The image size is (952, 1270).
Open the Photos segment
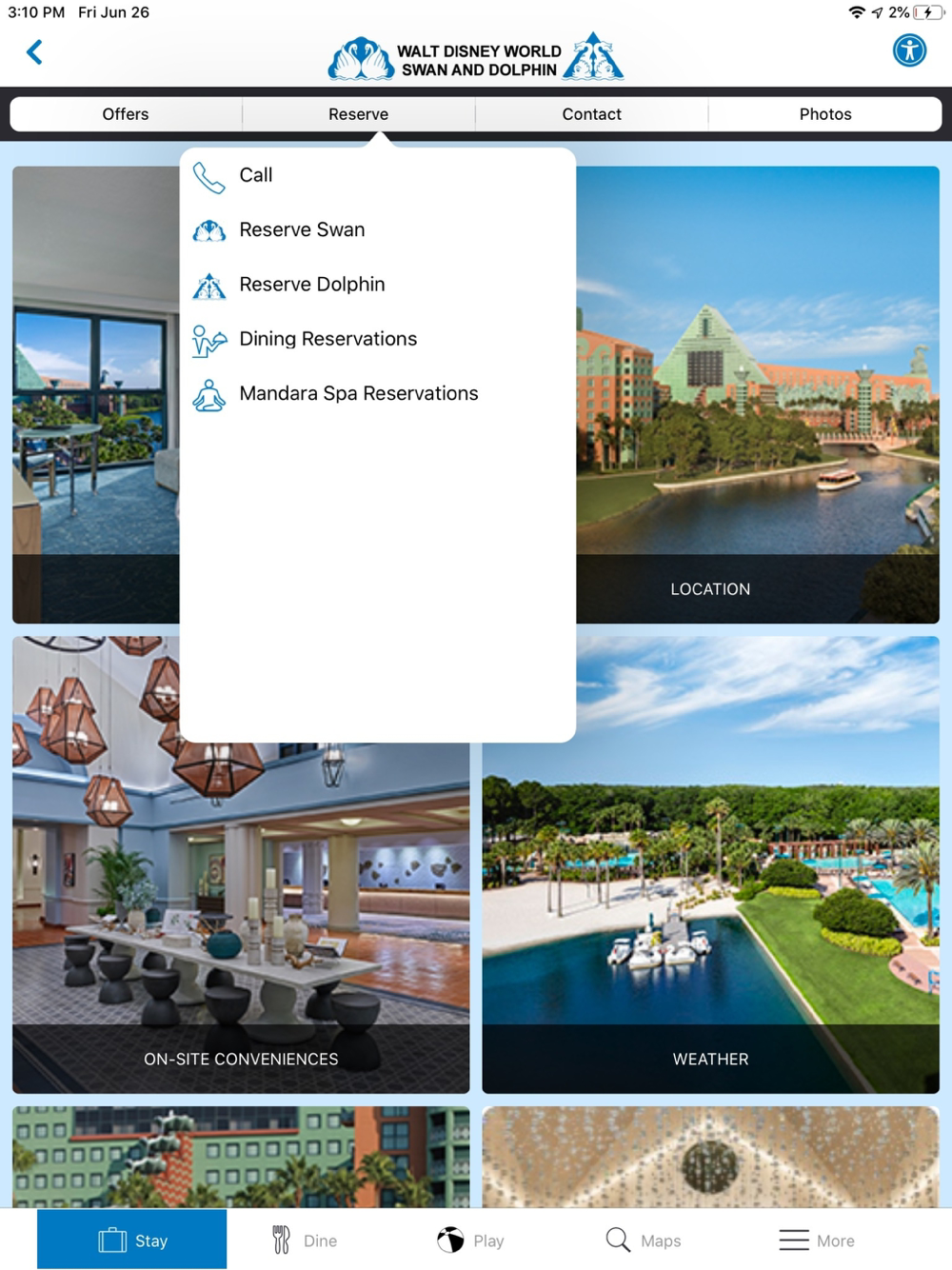coord(825,114)
